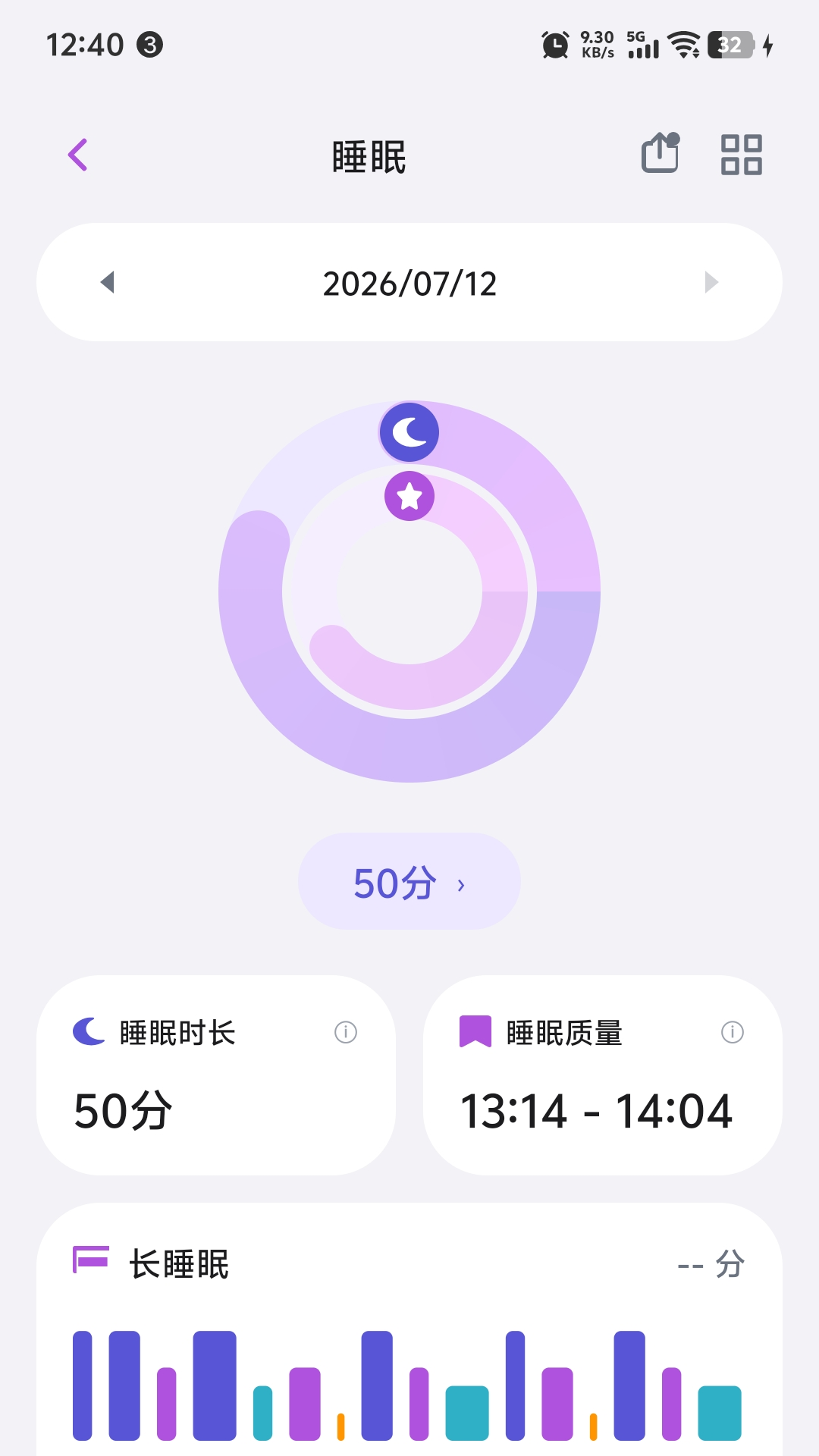This screenshot has height=1456, width=819.
Task: Open the four-squares grid menu
Action: pyautogui.click(x=741, y=155)
